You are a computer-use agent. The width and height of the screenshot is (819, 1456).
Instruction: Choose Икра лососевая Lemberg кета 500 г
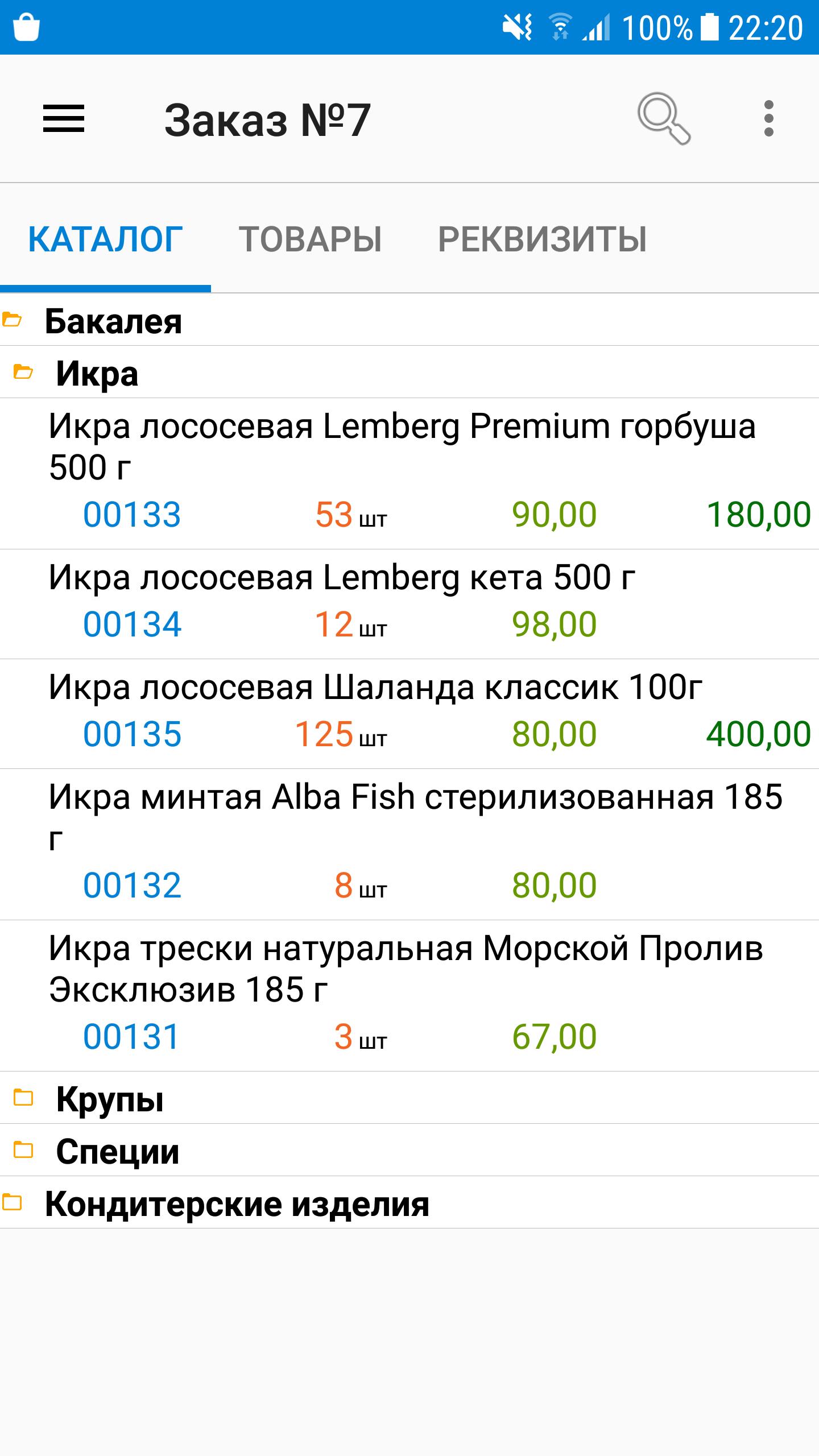point(341,578)
